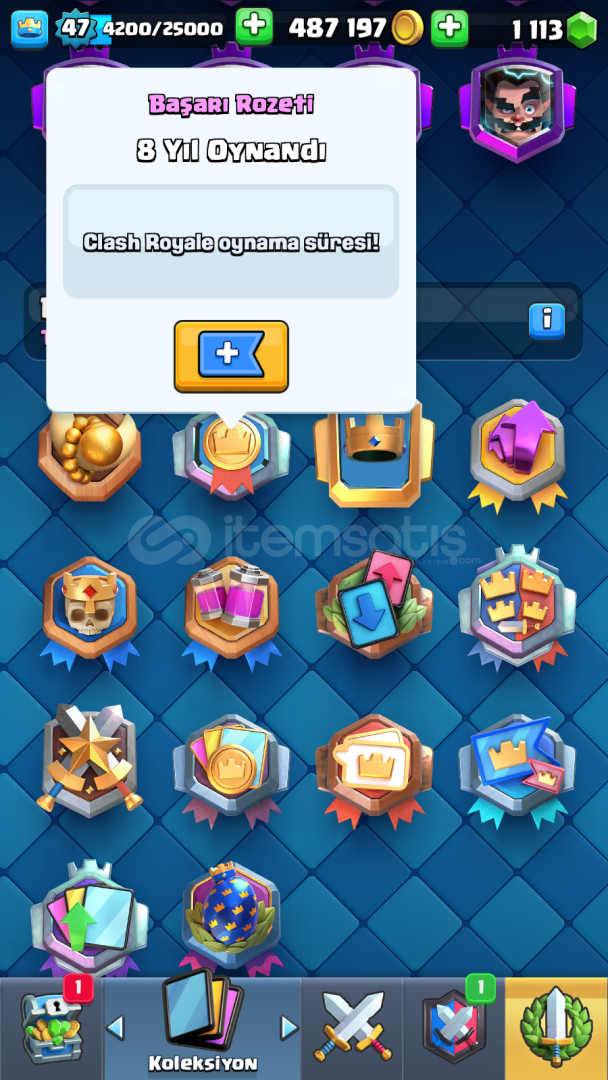The height and width of the screenshot is (1080, 608).
Task: Select the crossed swords star badge
Action: pos(90,759)
